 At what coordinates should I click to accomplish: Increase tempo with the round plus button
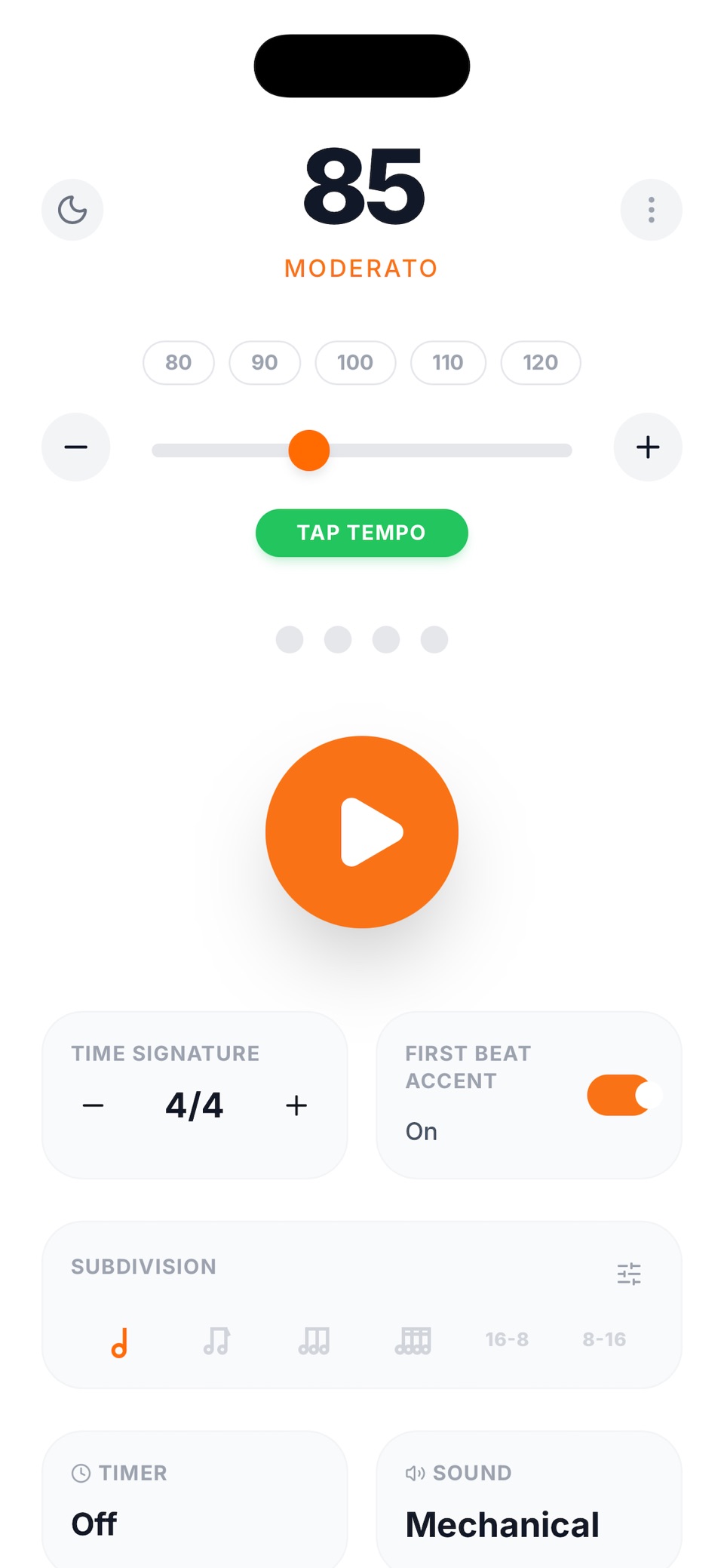(x=648, y=447)
